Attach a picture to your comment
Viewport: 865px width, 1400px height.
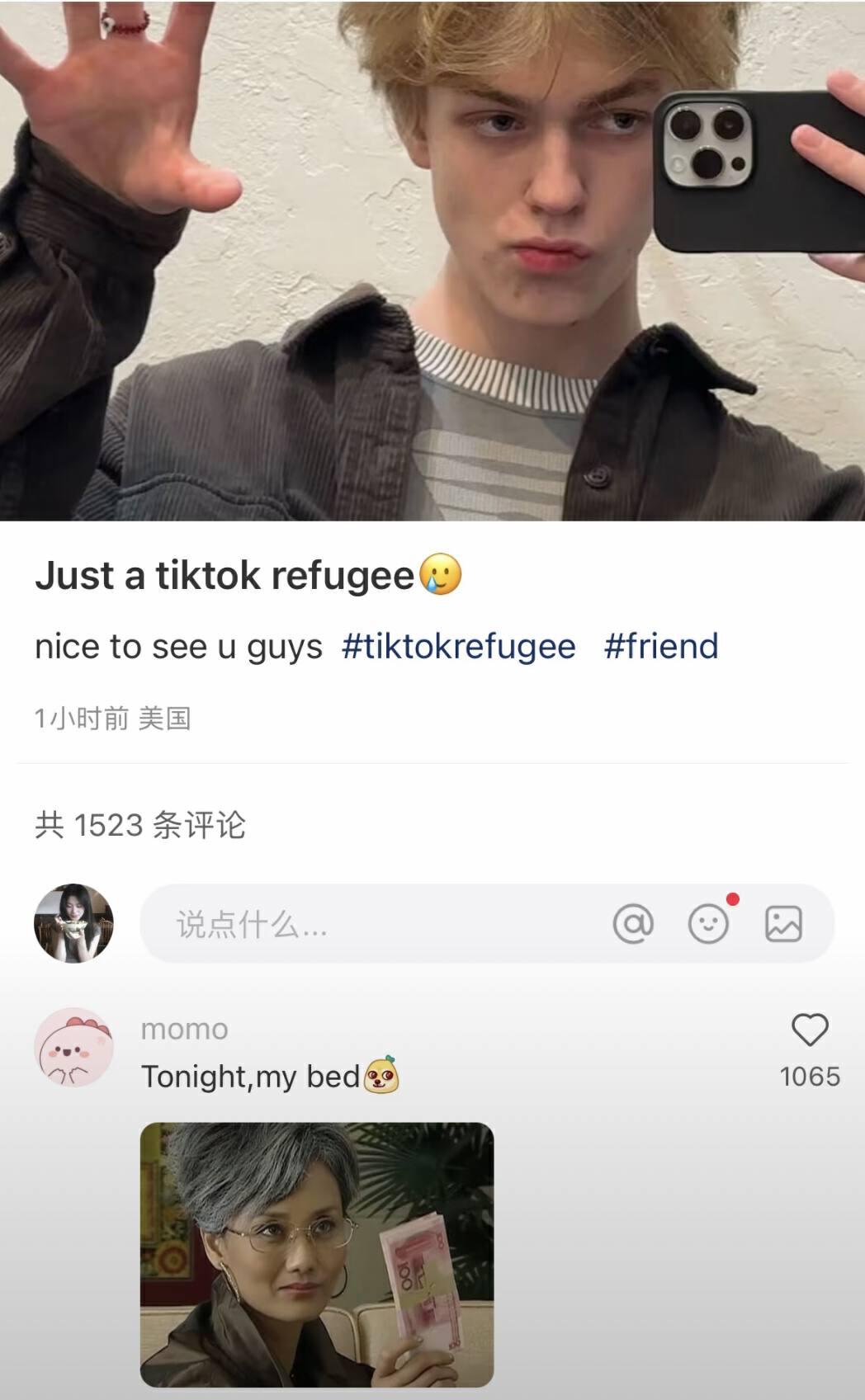coord(783,924)
